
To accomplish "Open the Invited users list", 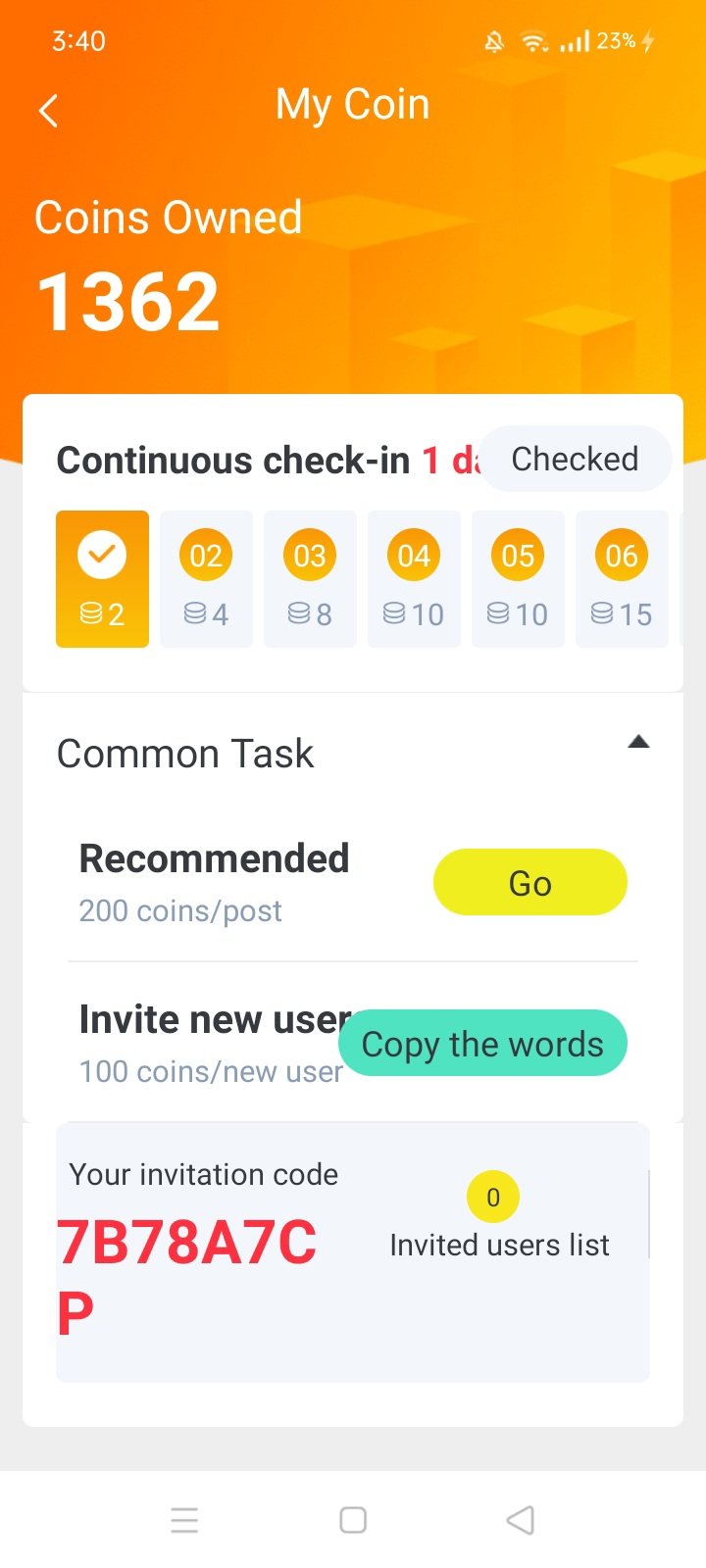I will click(x=499, y=1245).
